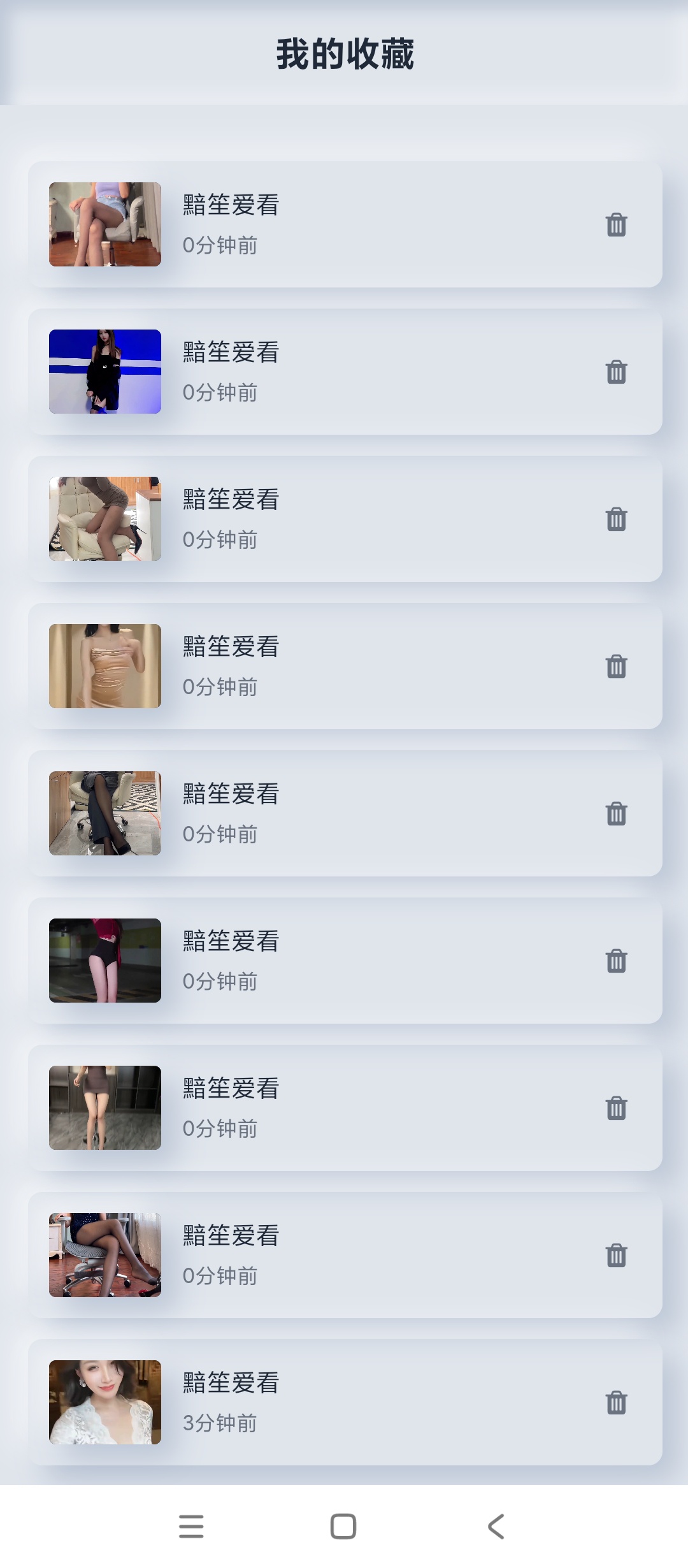Delete the favorite saved 3分钟前

[616, 1402]
